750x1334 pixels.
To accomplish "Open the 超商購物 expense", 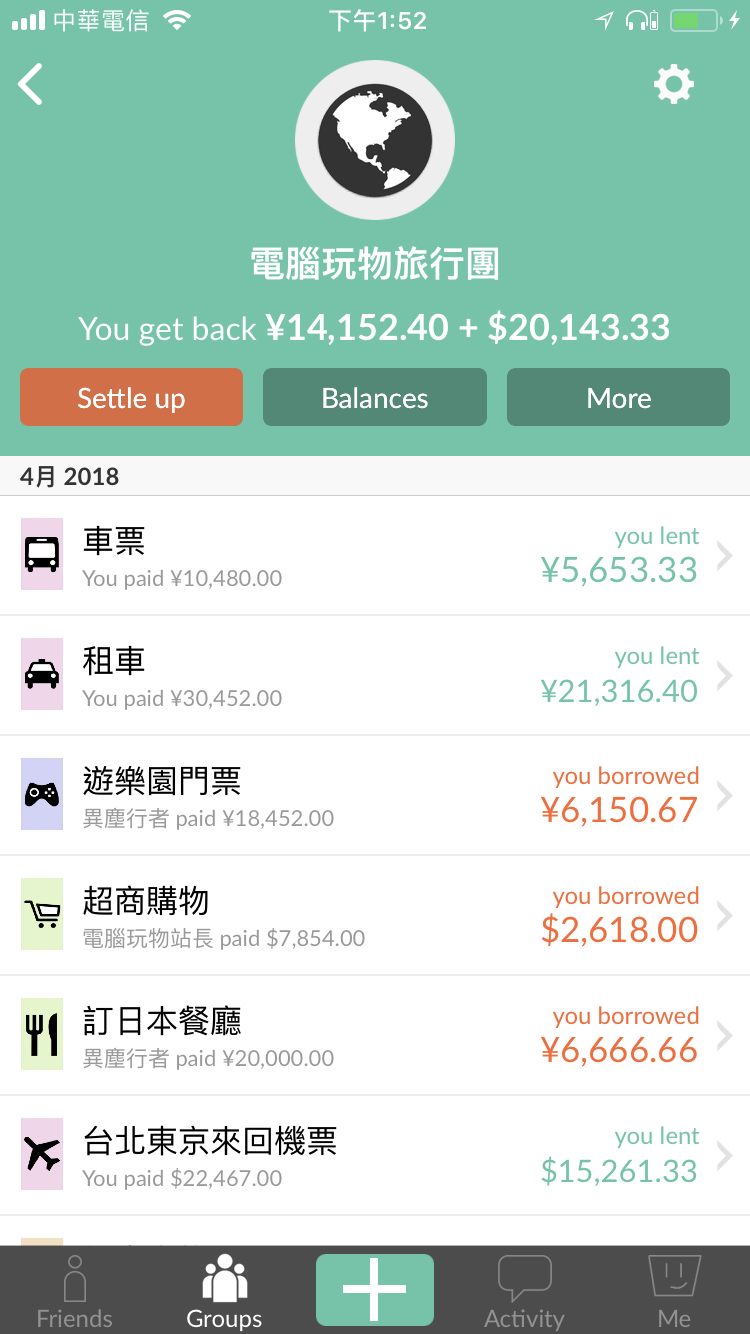I will click(x=375, y=915).
